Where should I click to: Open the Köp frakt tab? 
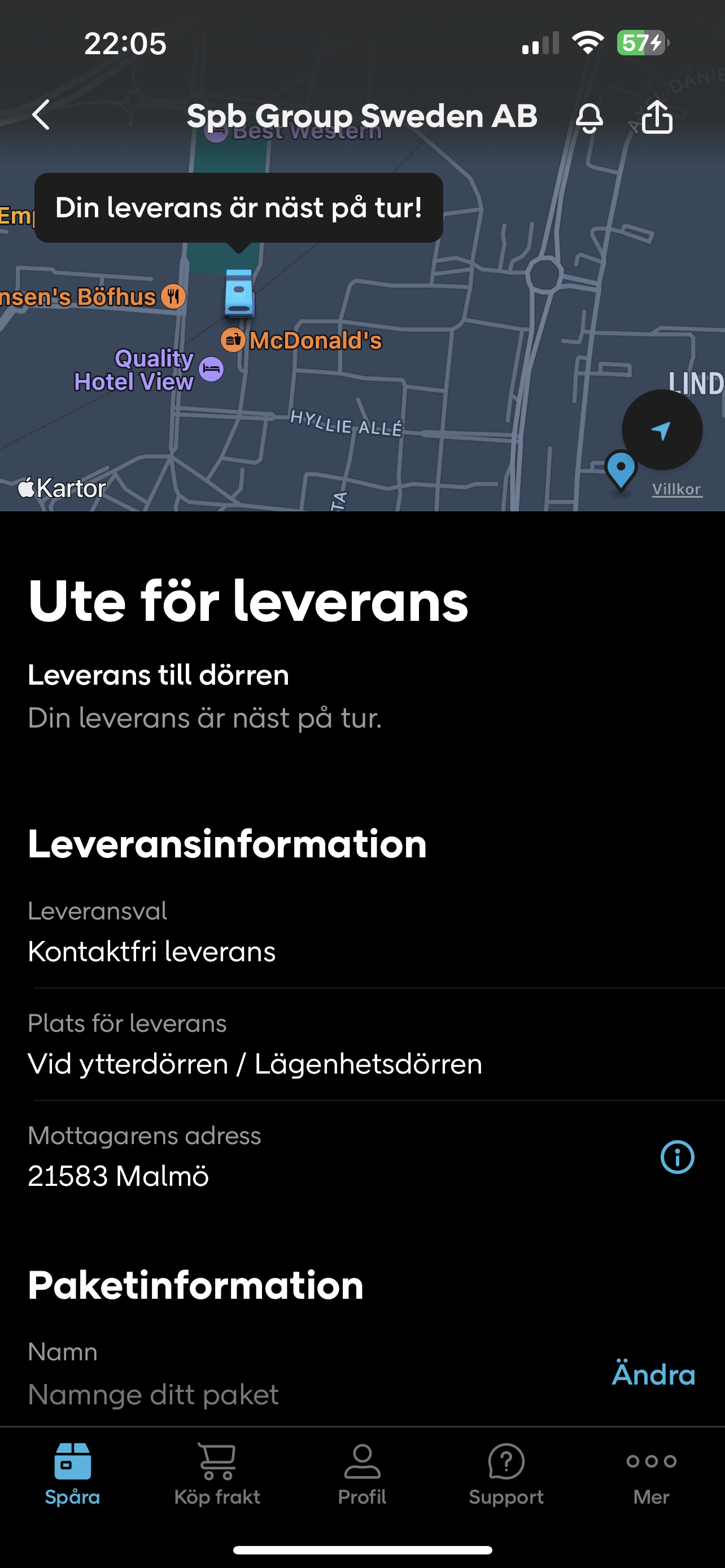pos(217,1473)
